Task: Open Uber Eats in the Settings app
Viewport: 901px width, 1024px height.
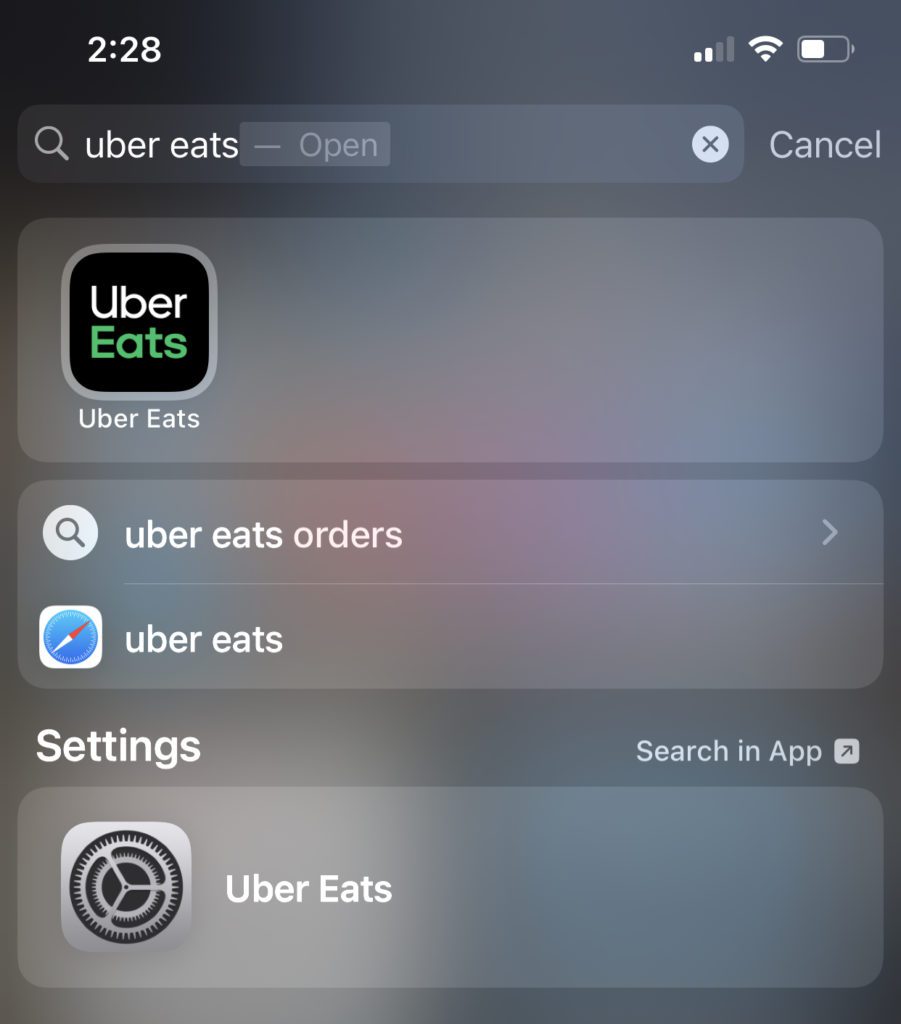Action: 309,886
